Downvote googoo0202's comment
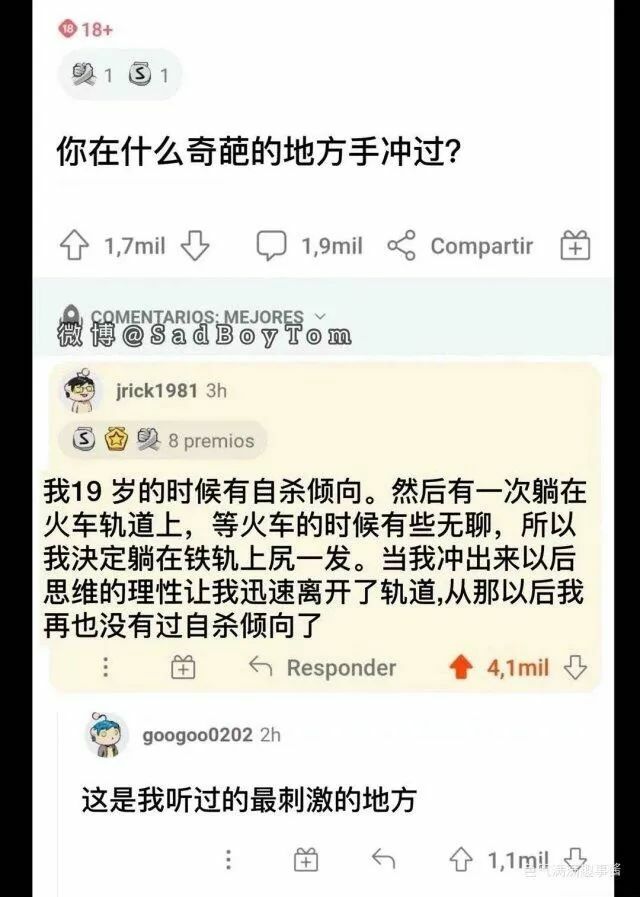 [575, 859]
